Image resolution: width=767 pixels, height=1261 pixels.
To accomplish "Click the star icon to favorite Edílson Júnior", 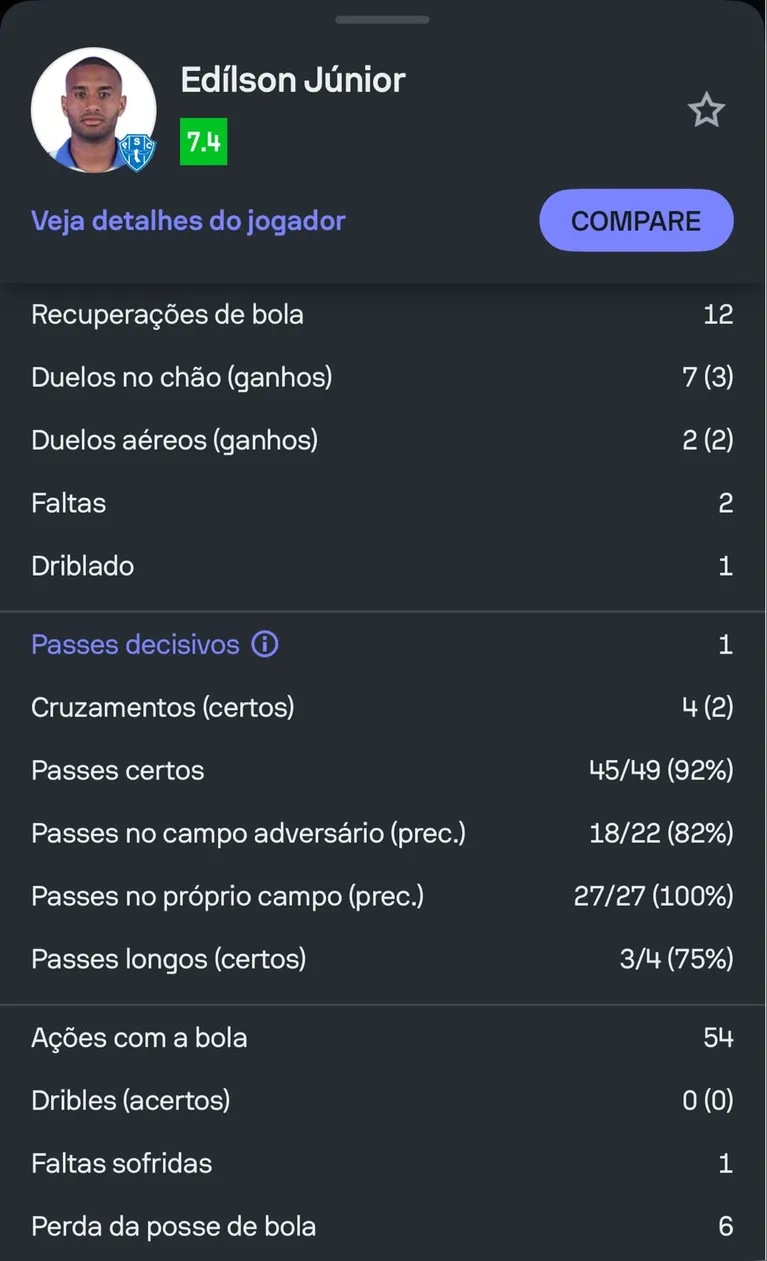I will pyautogui.click(x=707, y=110).
